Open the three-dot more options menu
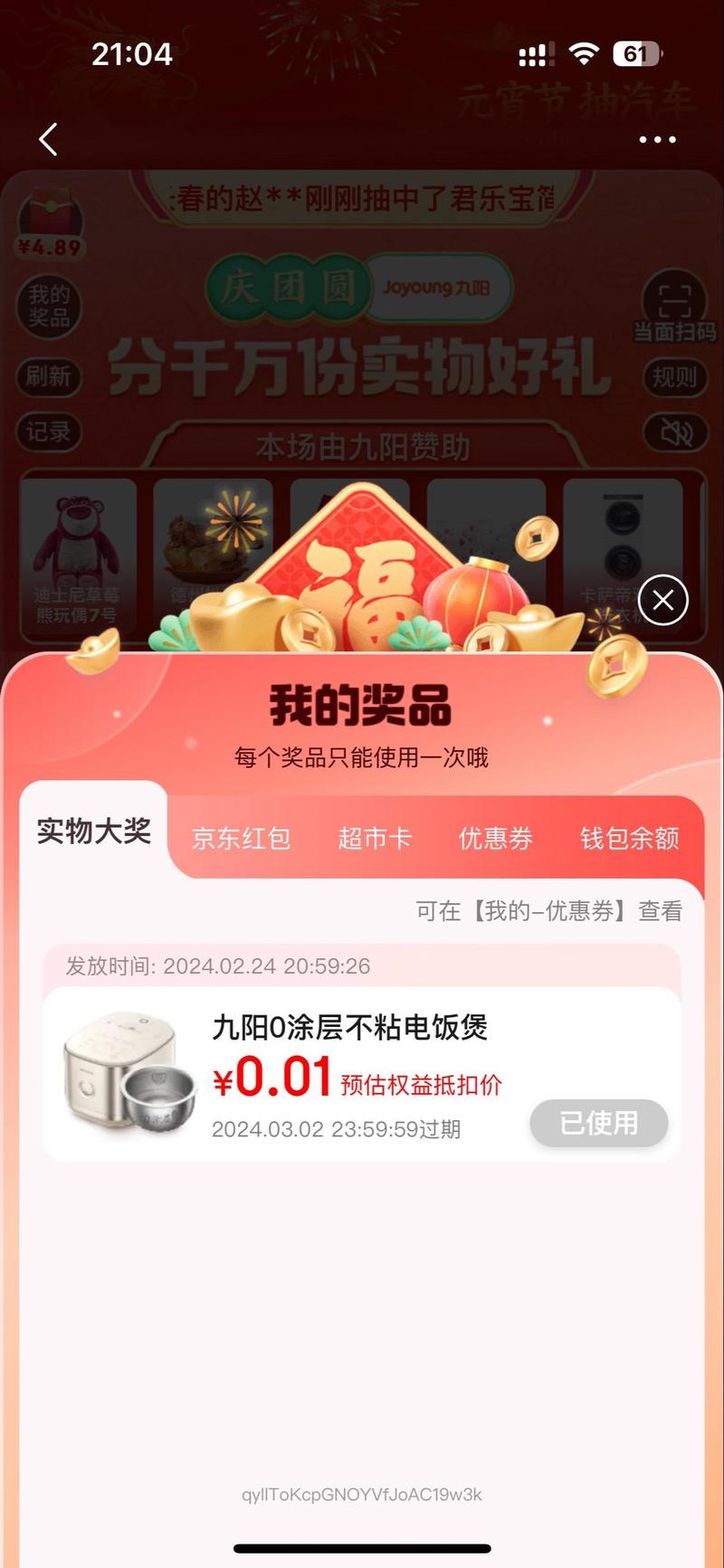Image resolution: width=724 pixels, height=1568 pixels. 656,139
